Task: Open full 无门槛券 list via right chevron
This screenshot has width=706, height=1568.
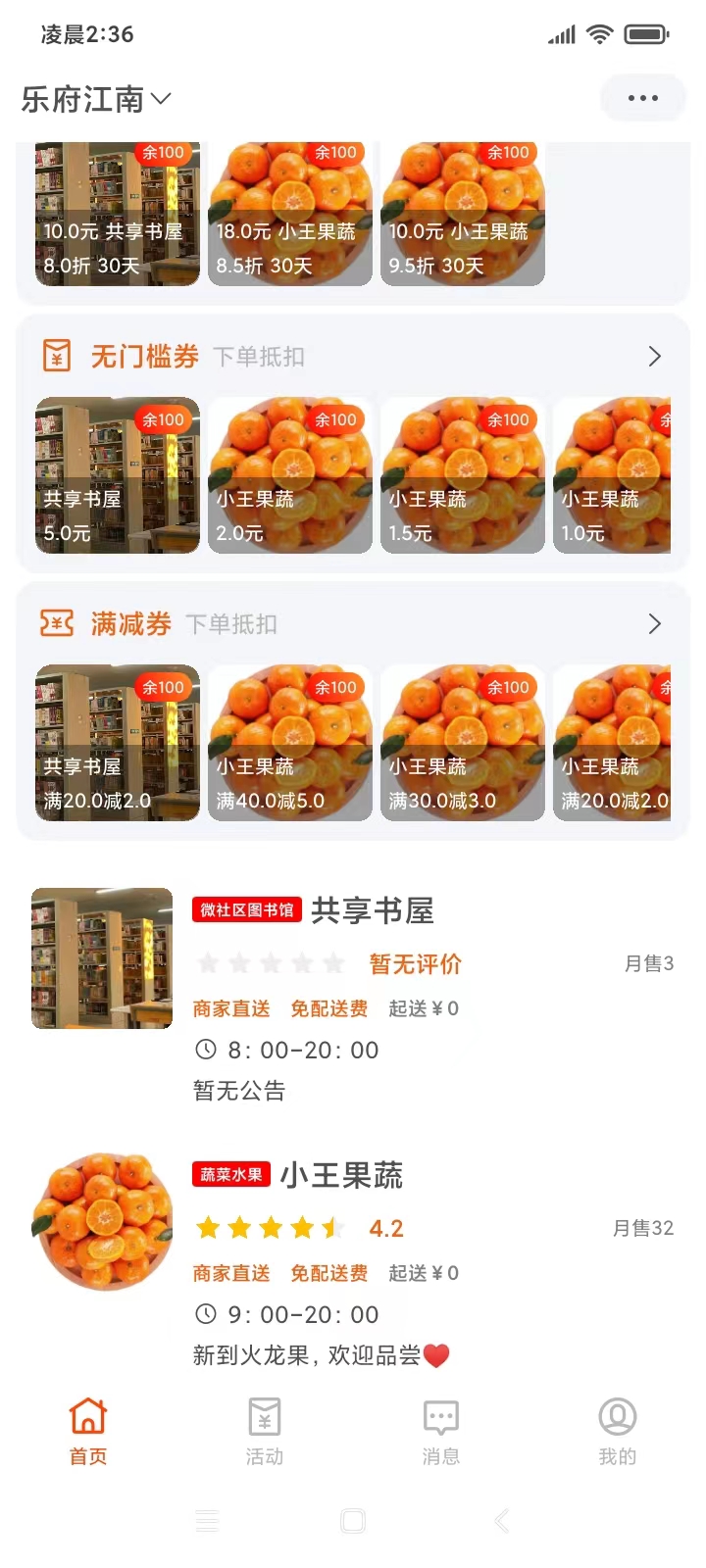Action: tap(655, 356)
